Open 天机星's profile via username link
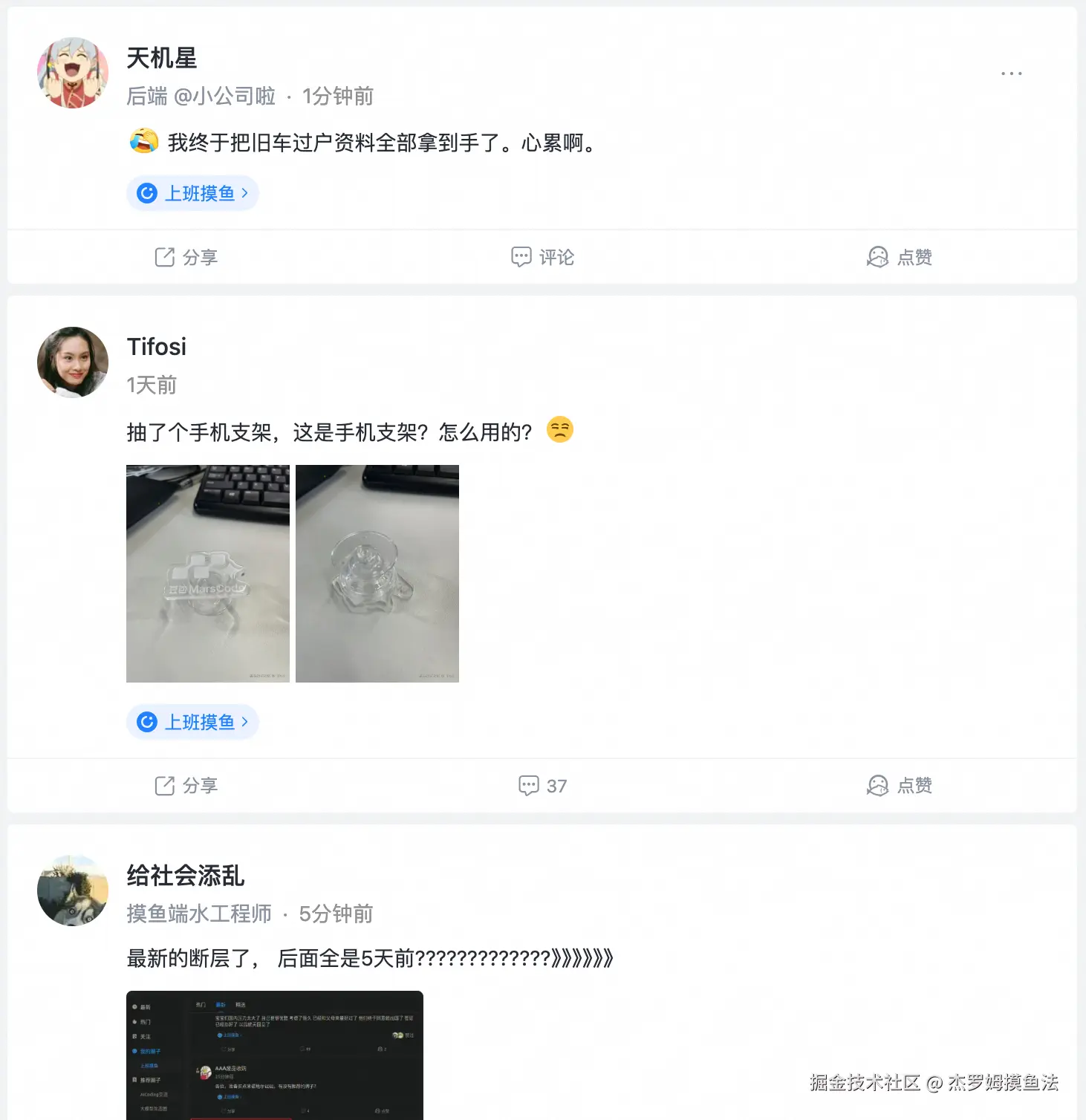Viewport: 1086px width, 1120px height. tap(161, 59)
